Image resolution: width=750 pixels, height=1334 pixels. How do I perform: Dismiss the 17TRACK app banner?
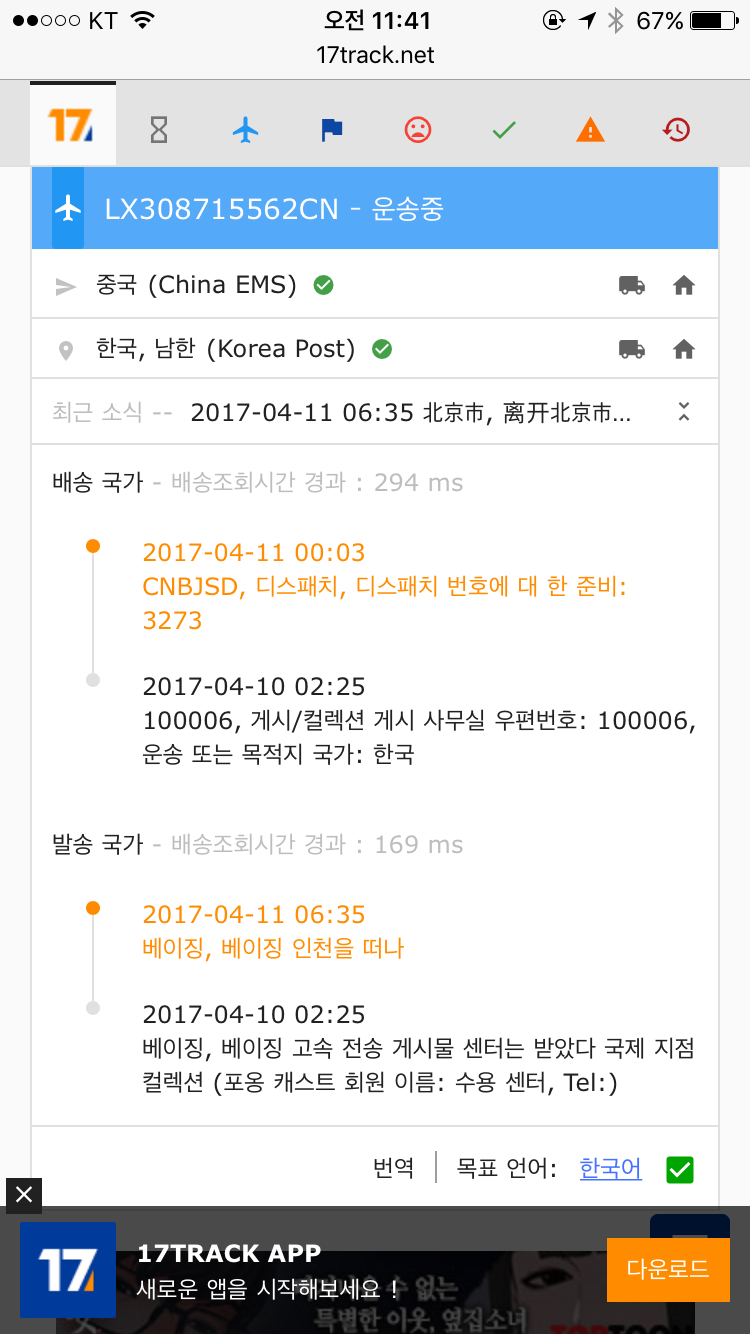click(x=24, y=1194)
